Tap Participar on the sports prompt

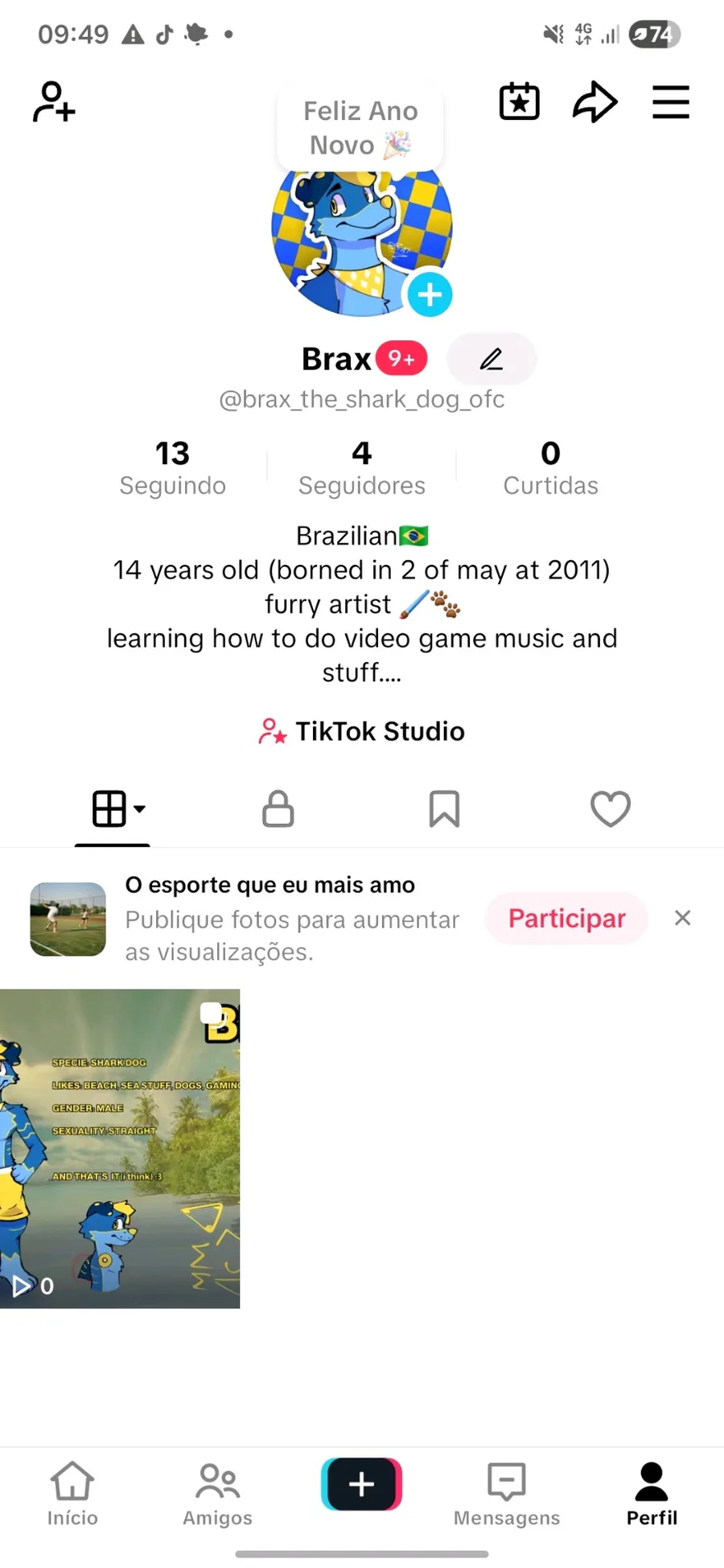point(566,918)
